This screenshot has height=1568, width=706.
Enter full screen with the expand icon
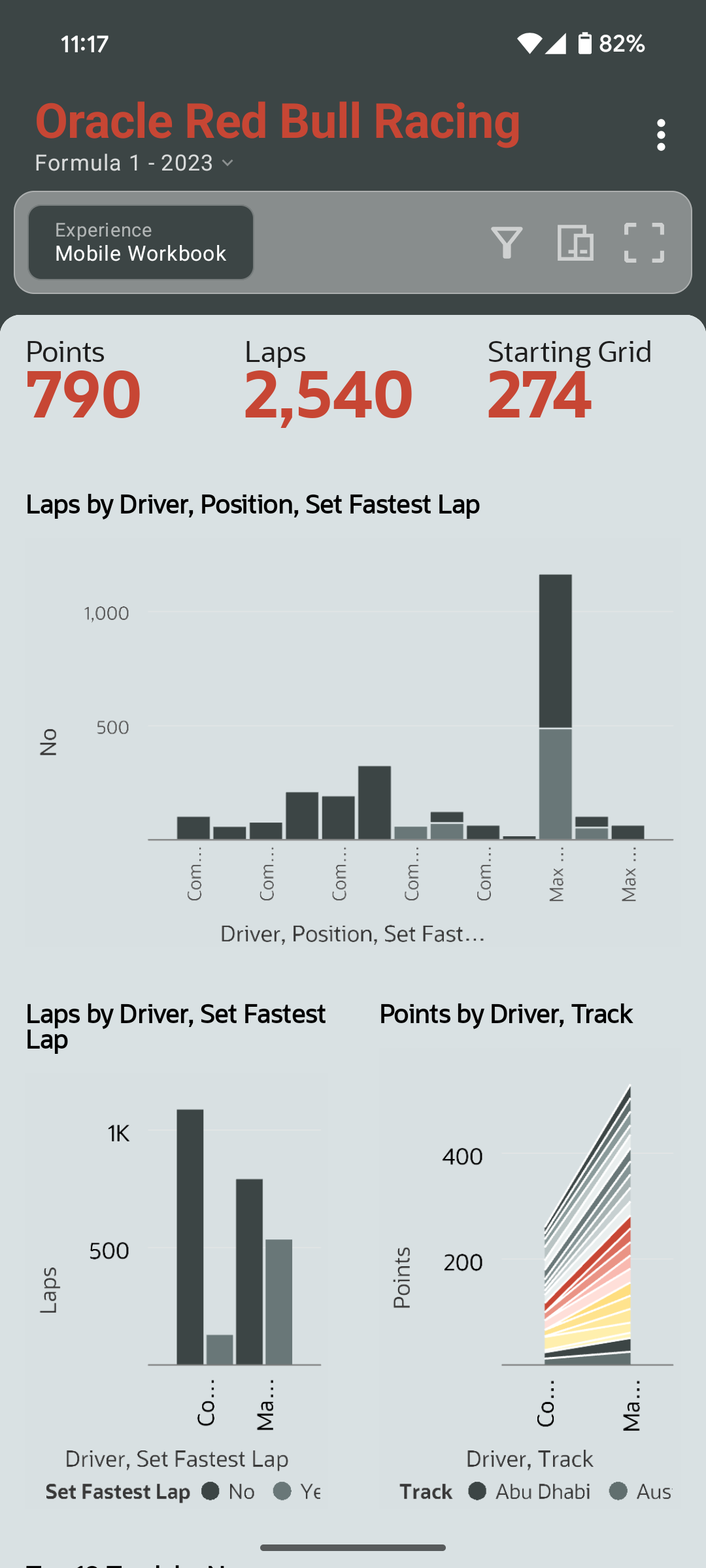point(644,243)
